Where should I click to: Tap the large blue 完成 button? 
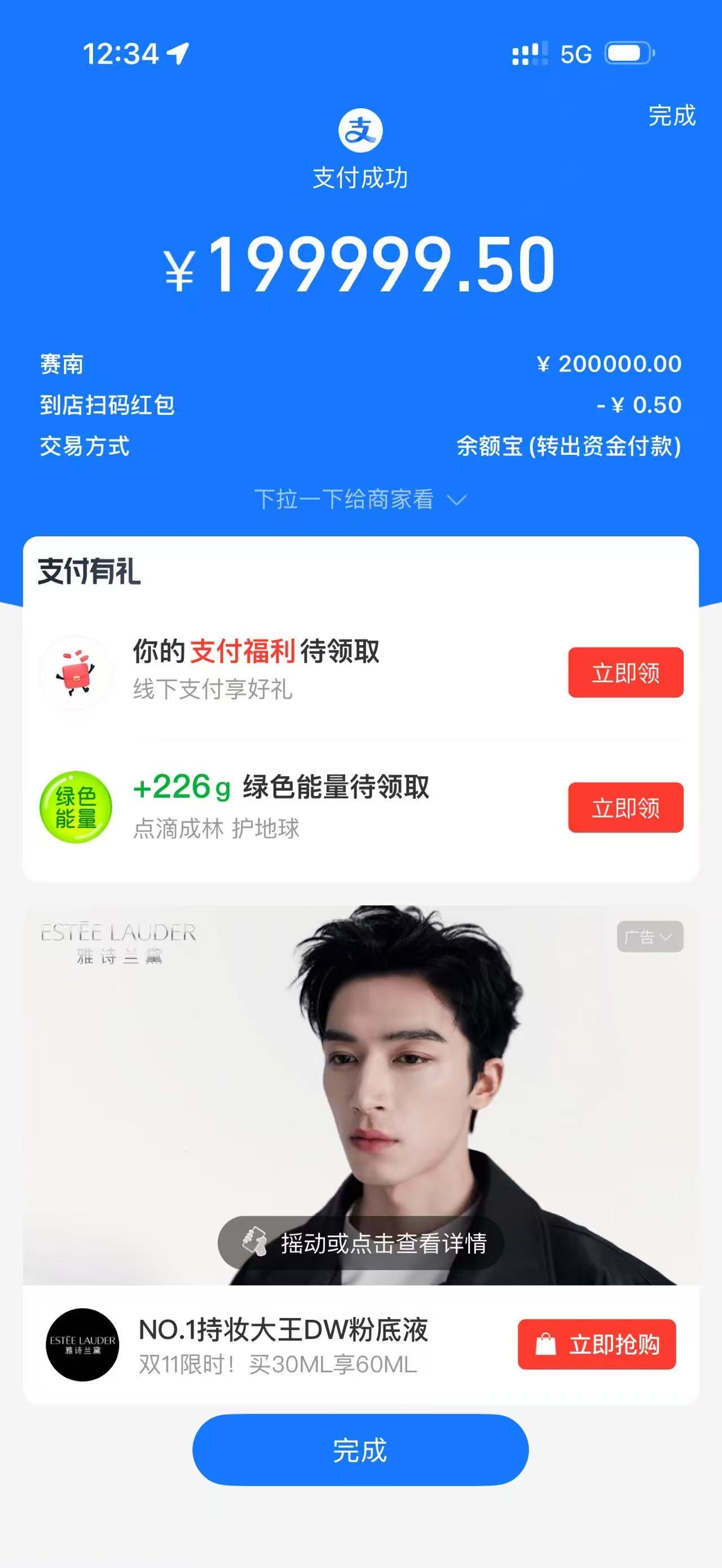tap(360, 1450)
